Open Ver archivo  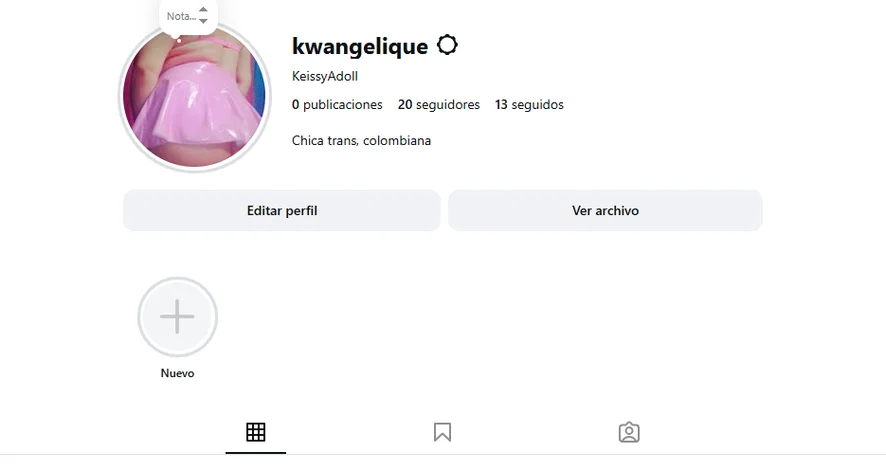(605, 211)
